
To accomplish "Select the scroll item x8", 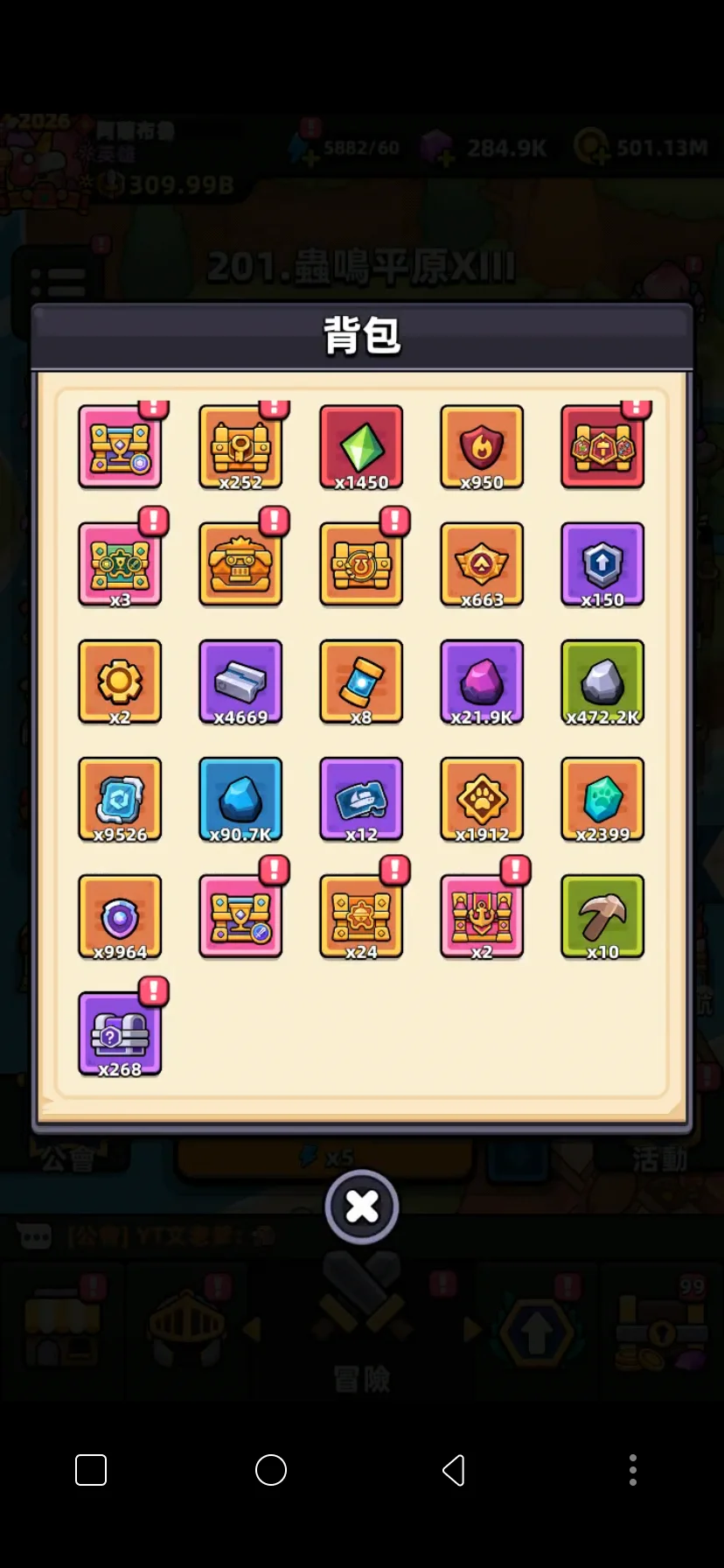I will click(x=361, y=681).
